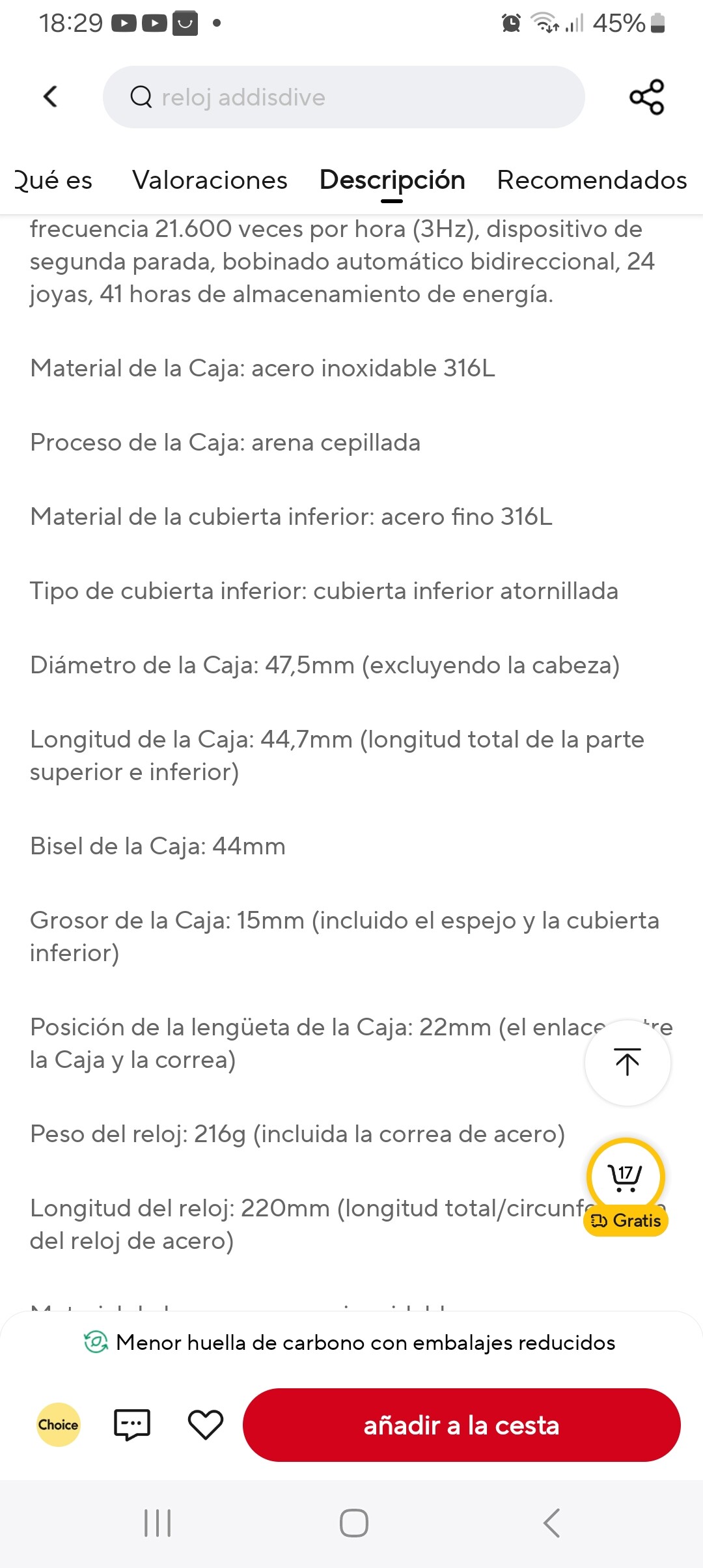Tap the Choice badge
Viewport: 703px width, 1568px height.
pyautogui.click(x=59, y=1425)
